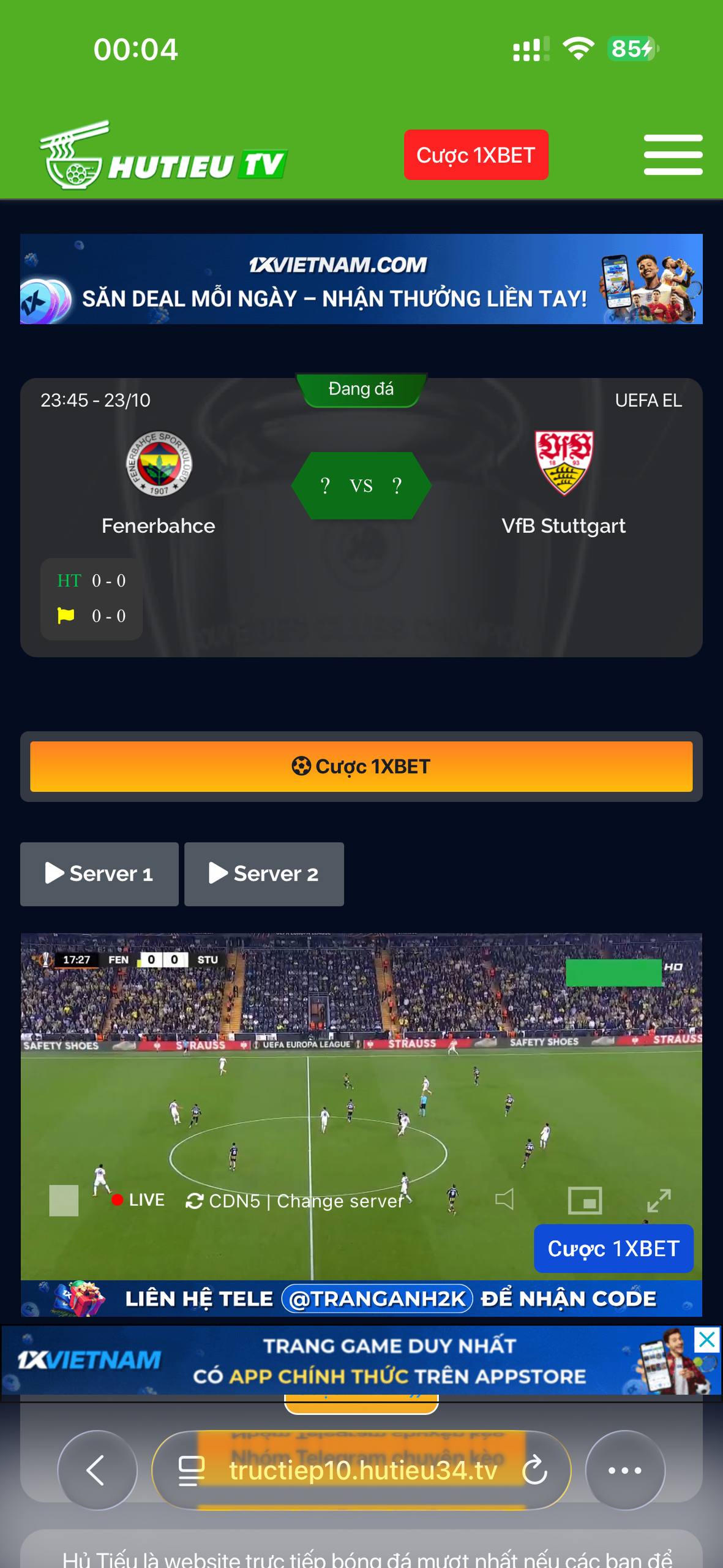Tap the blue Cược 1XBET video overlay
723x1568 pixels.
[x=613, y=1248]
